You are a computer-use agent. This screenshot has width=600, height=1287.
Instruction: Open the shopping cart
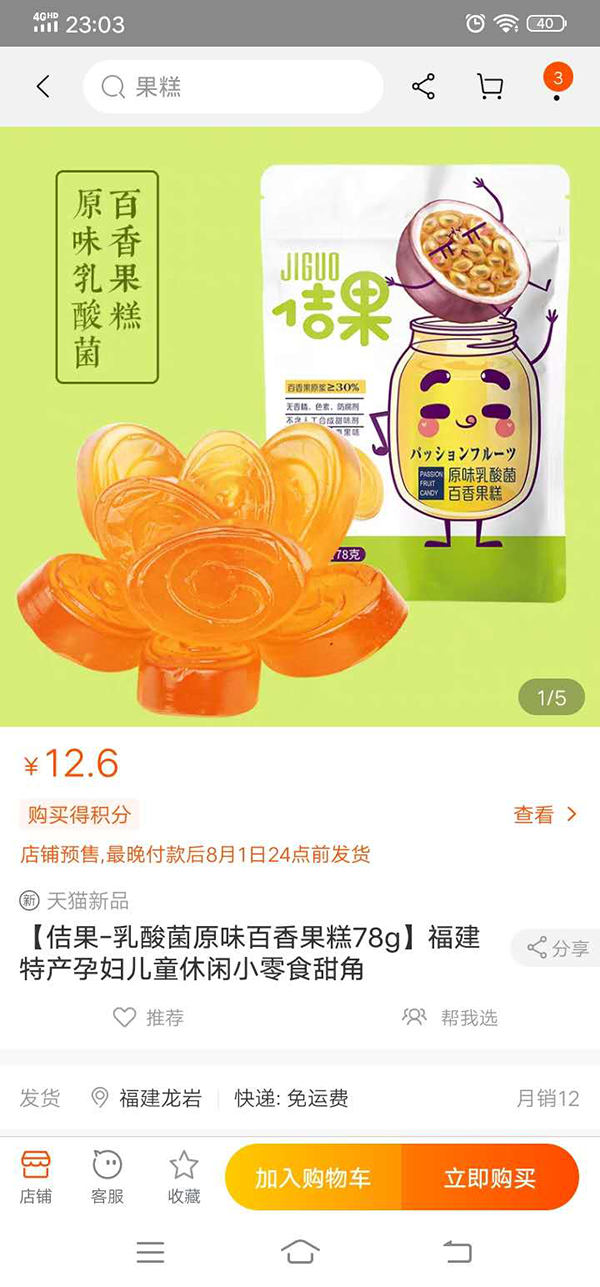(x=490, y=87)
